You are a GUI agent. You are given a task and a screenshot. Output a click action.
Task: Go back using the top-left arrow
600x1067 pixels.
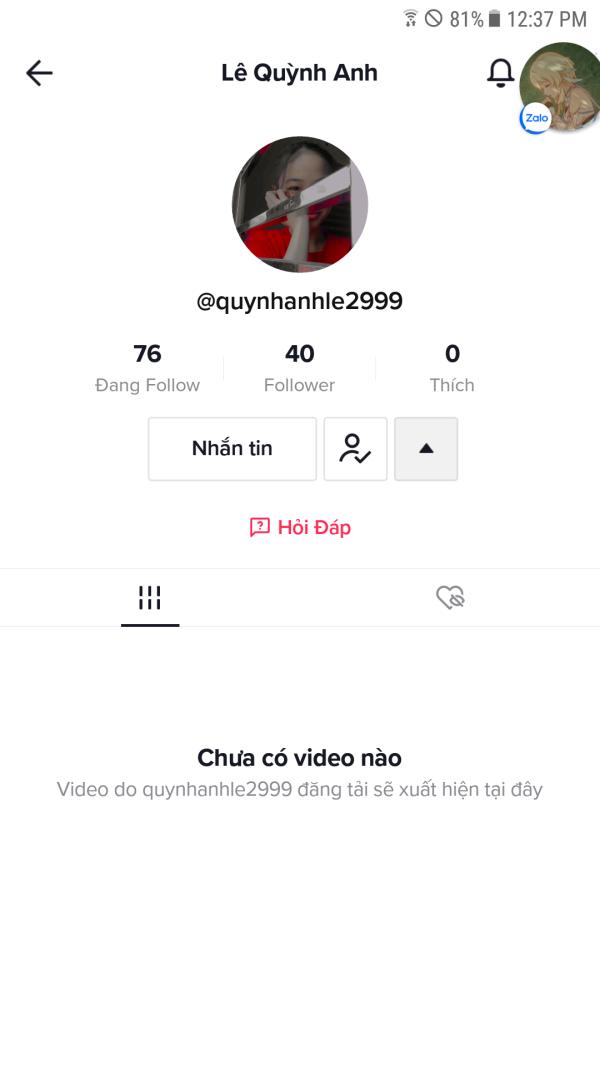coord(39,73)
